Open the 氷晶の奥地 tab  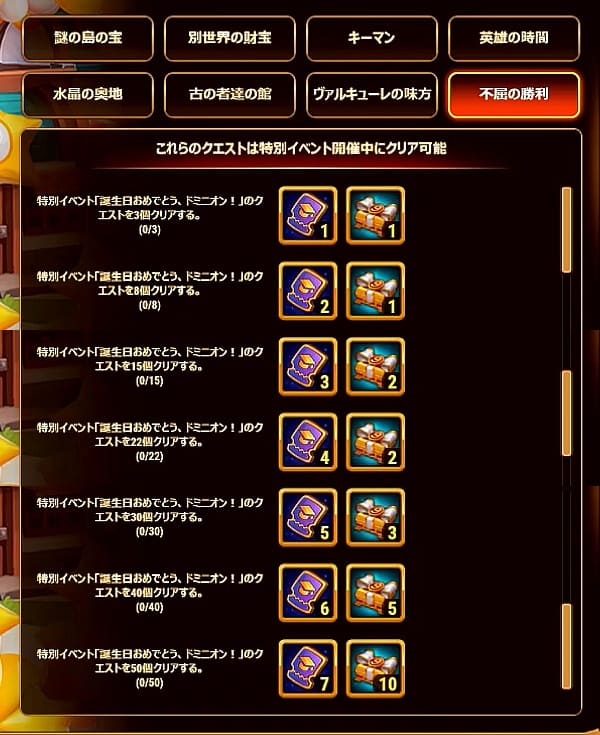pyautogui.click(x=88, y=95)
